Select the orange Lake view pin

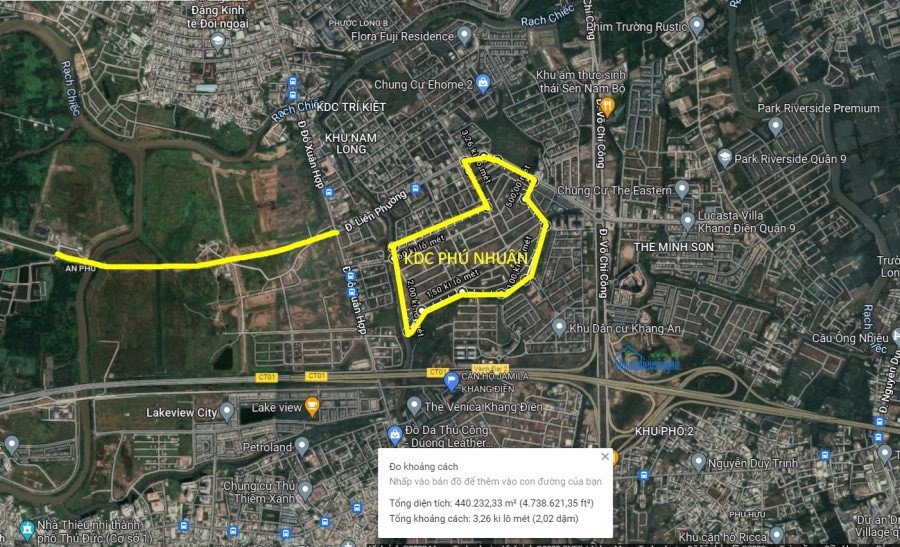pos(312,407)
